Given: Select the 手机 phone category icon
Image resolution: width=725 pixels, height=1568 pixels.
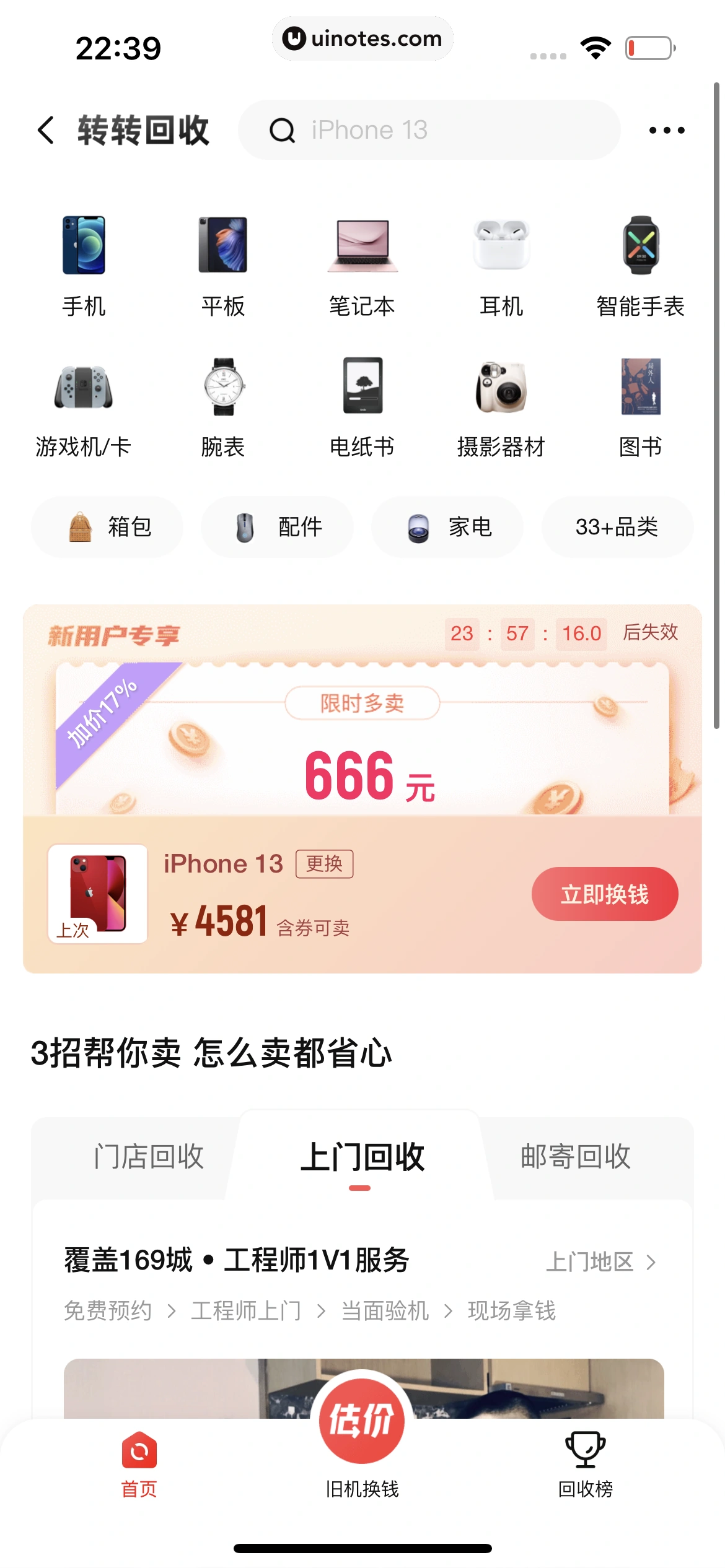Looking at the screenshot, I should point(84,260).
